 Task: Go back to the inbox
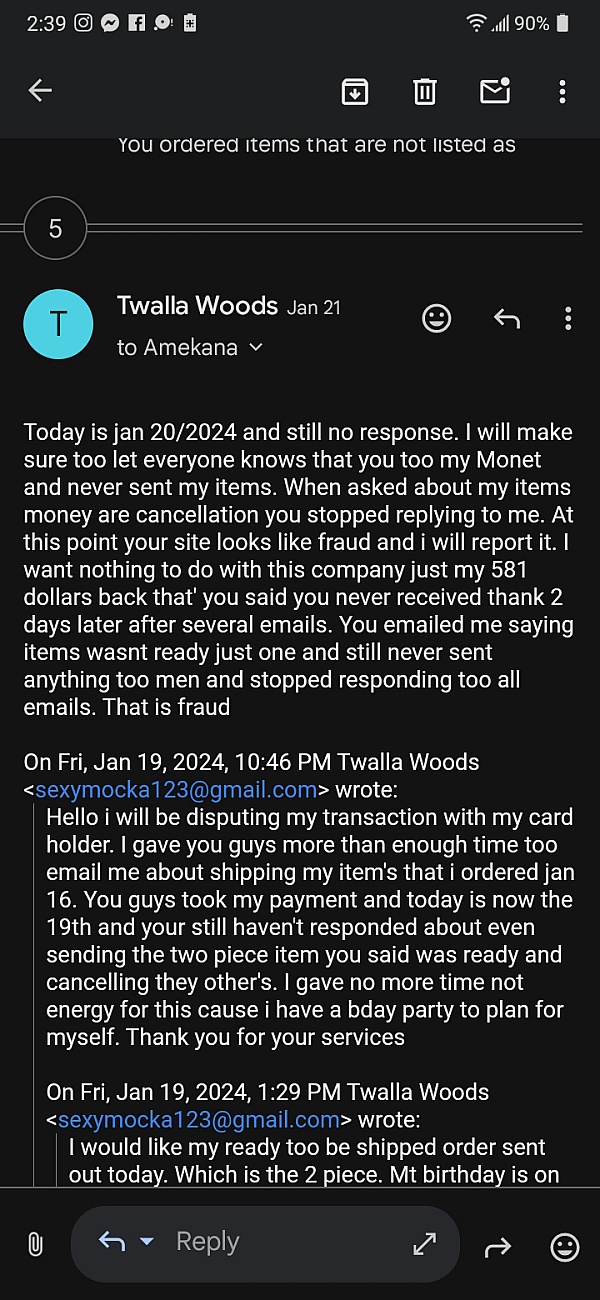tap(40, 91)
